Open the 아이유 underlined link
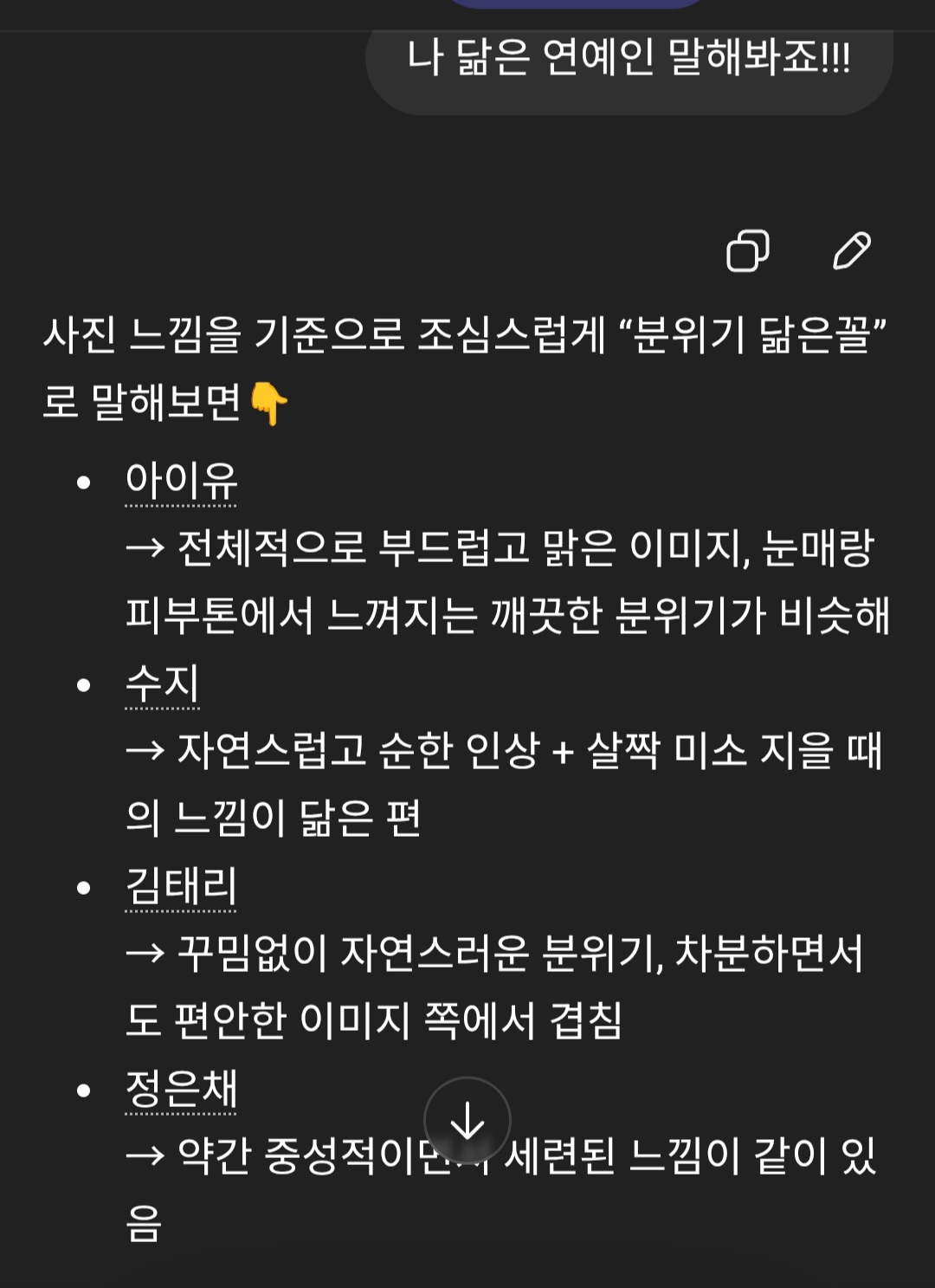935x1288 pixels. pos(181,481)
